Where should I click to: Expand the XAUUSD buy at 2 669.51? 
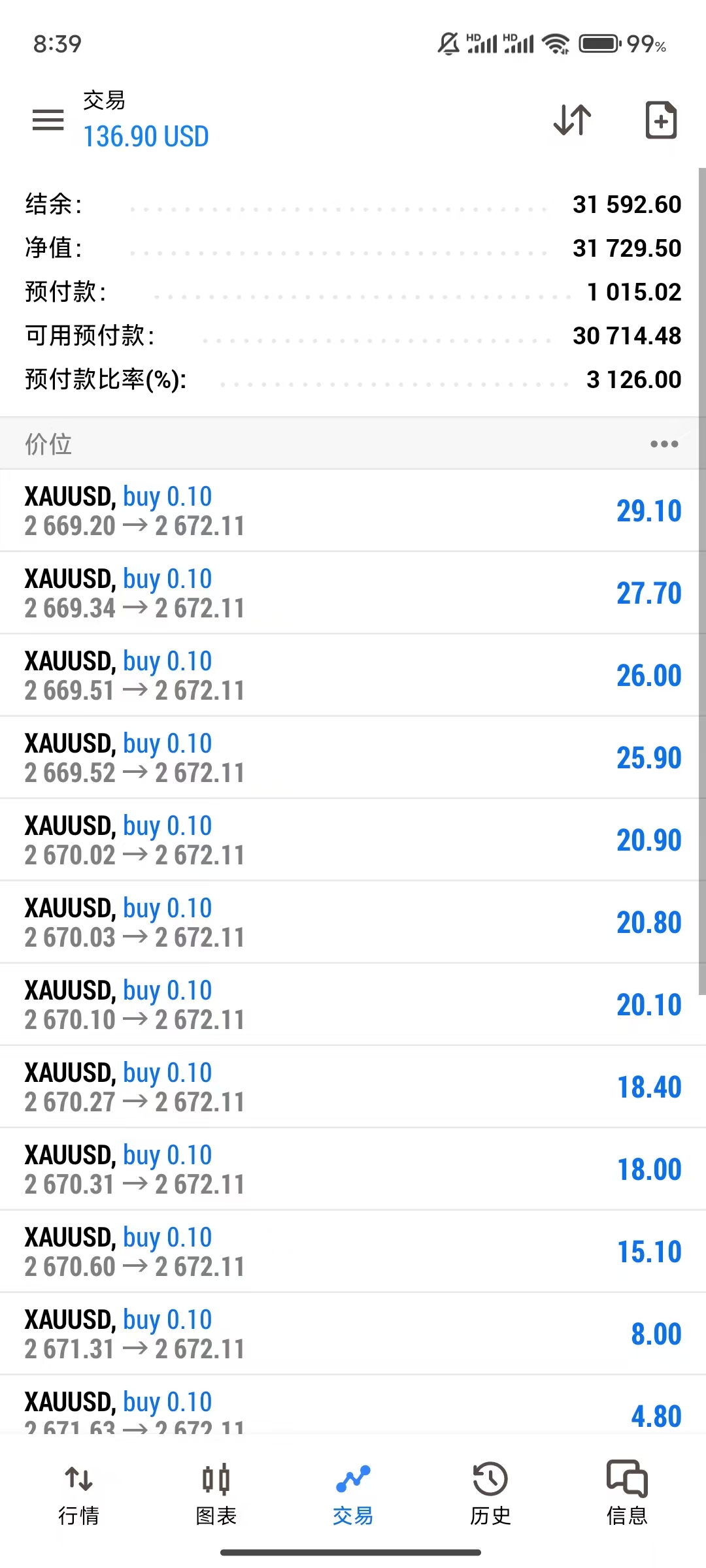pyautogui.click(x=353, y=676)
